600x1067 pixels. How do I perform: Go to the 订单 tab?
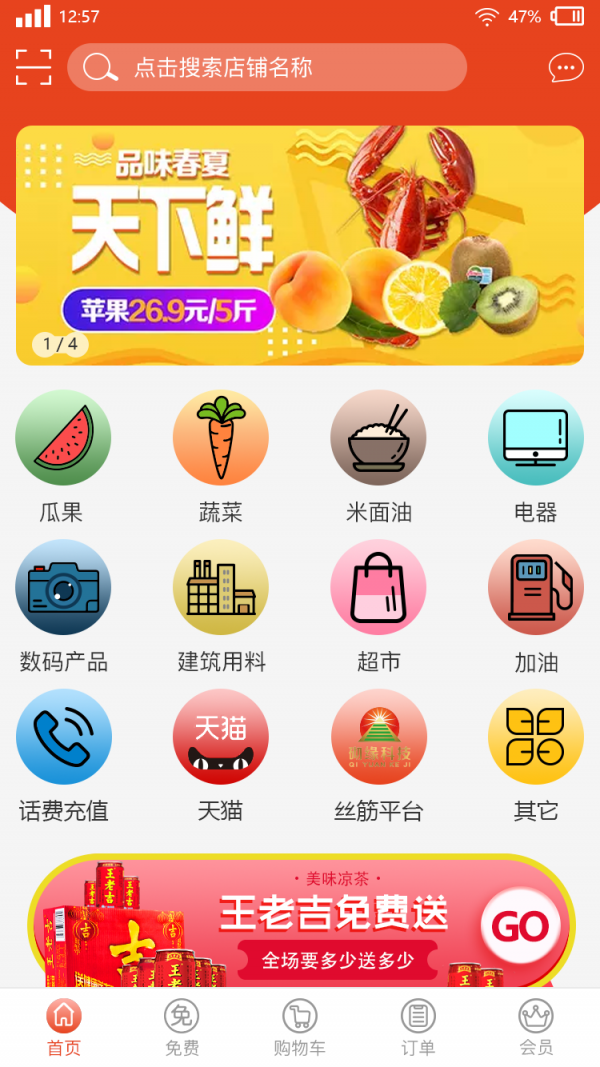pyautogui.click(x=418, y=1027)
